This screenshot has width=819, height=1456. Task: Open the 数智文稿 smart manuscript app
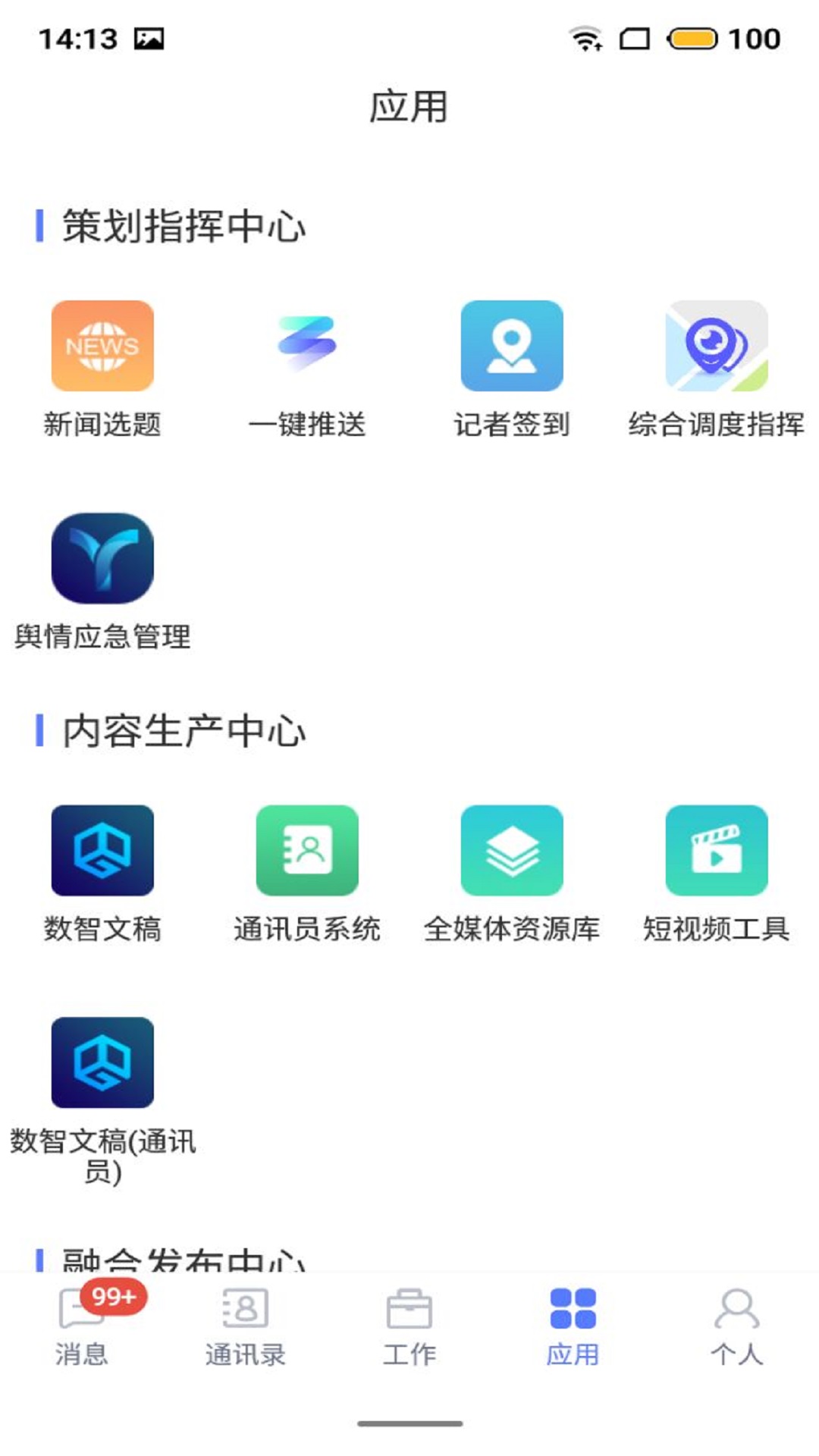click(102, 851)
